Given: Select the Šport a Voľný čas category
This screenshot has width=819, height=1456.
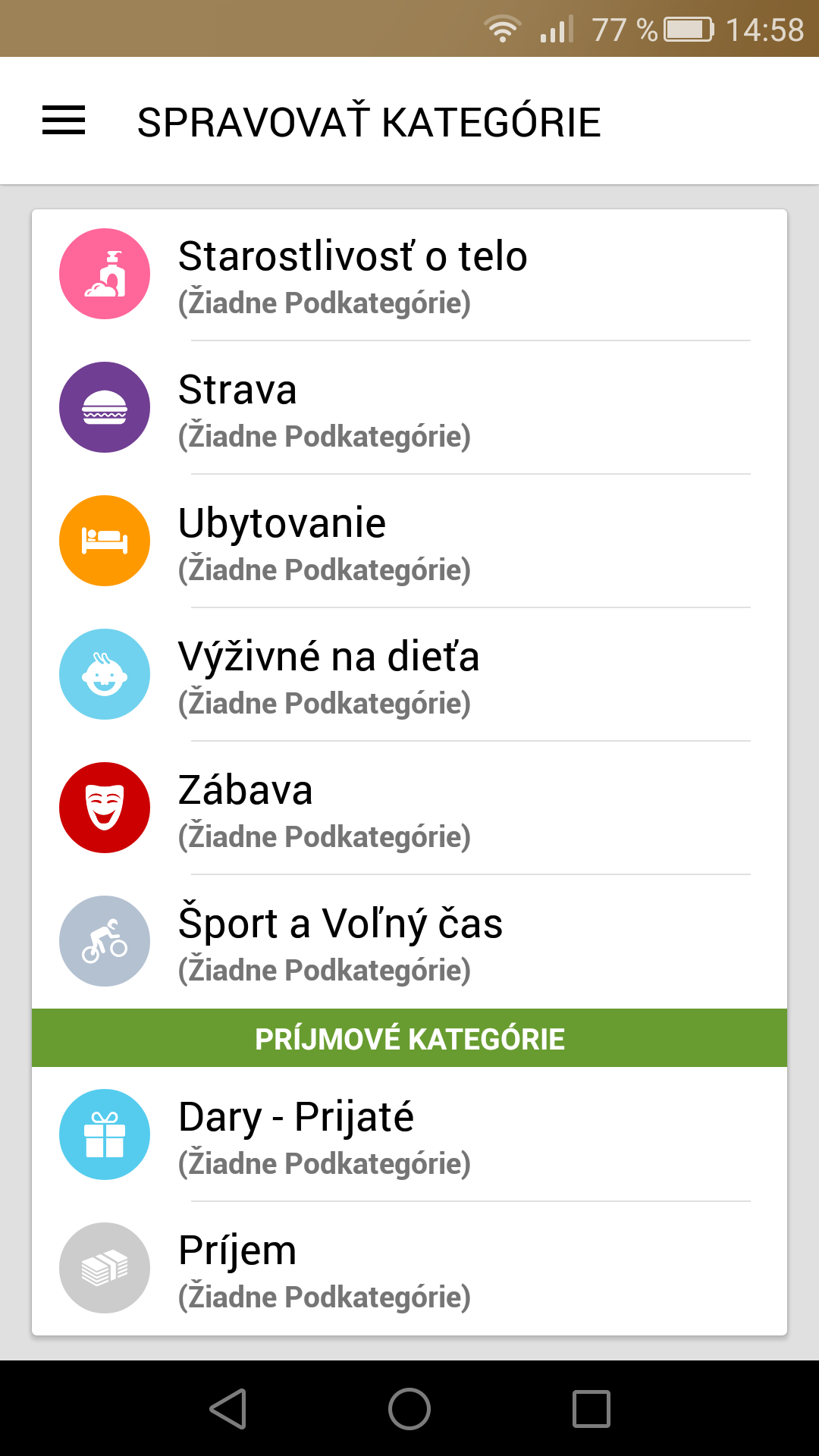Looking at the screenshot, I should pyautogui.click(x=409, y=942).
